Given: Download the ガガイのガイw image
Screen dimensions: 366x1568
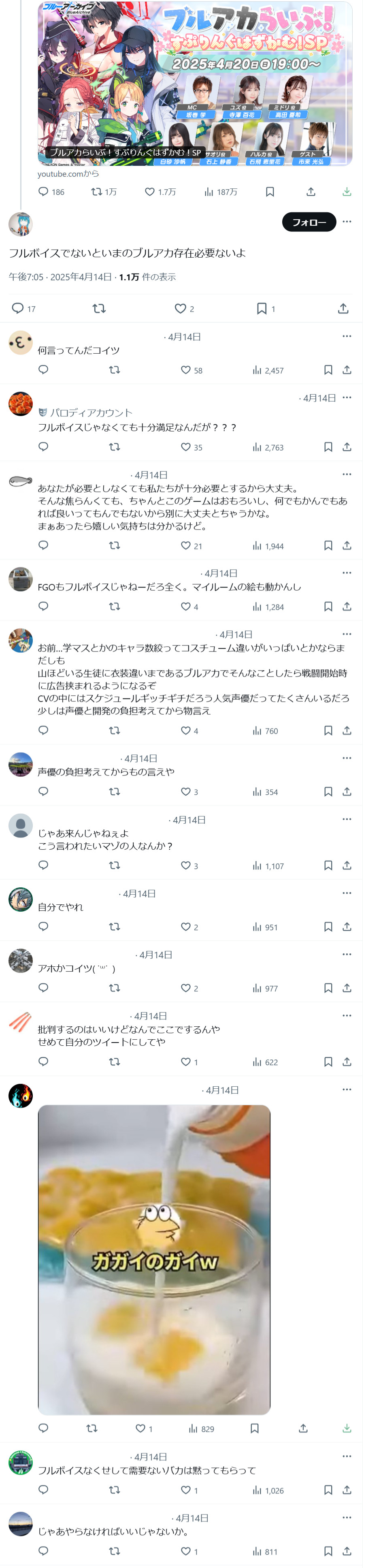Looking at the screenshot, I should coord(347,1428).
